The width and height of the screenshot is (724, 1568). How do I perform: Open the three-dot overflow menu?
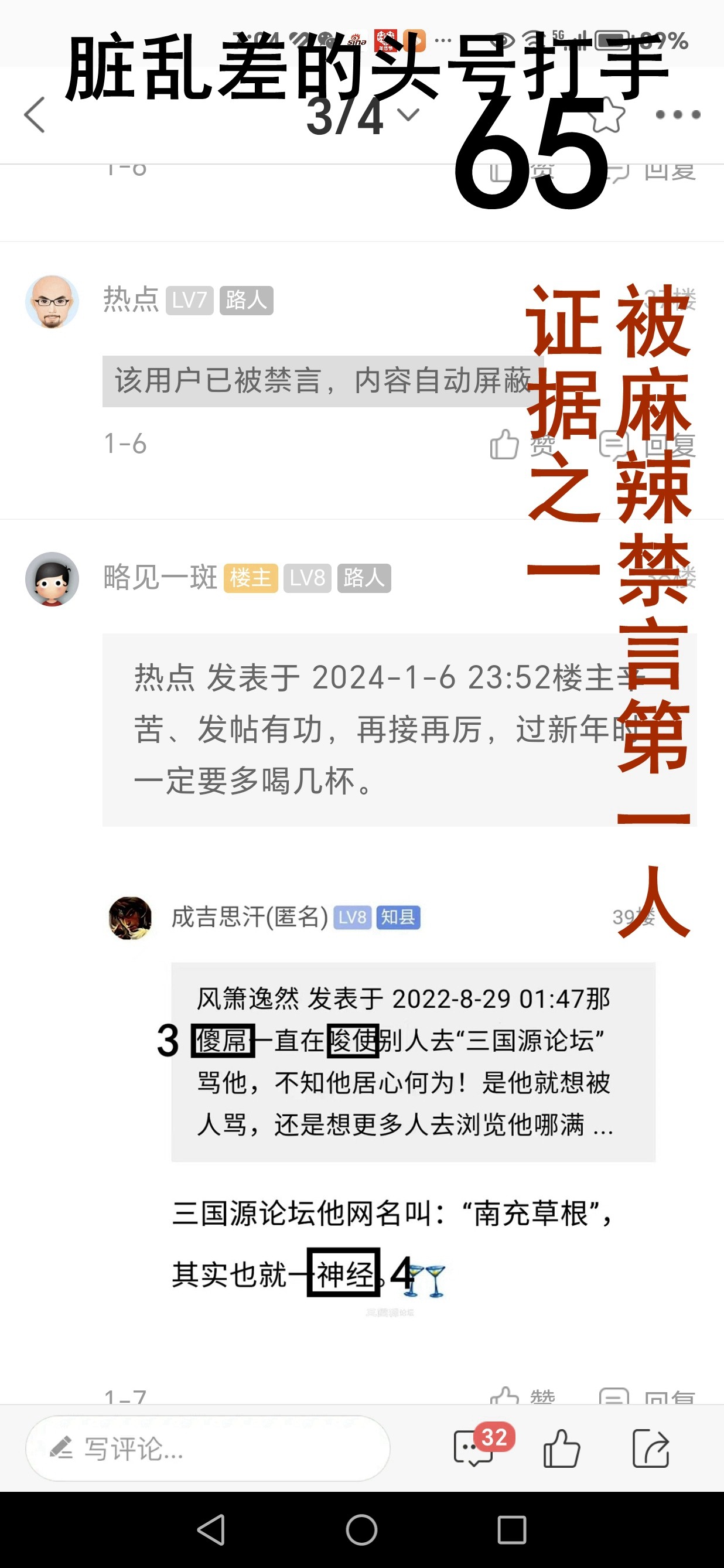[678, 114]
